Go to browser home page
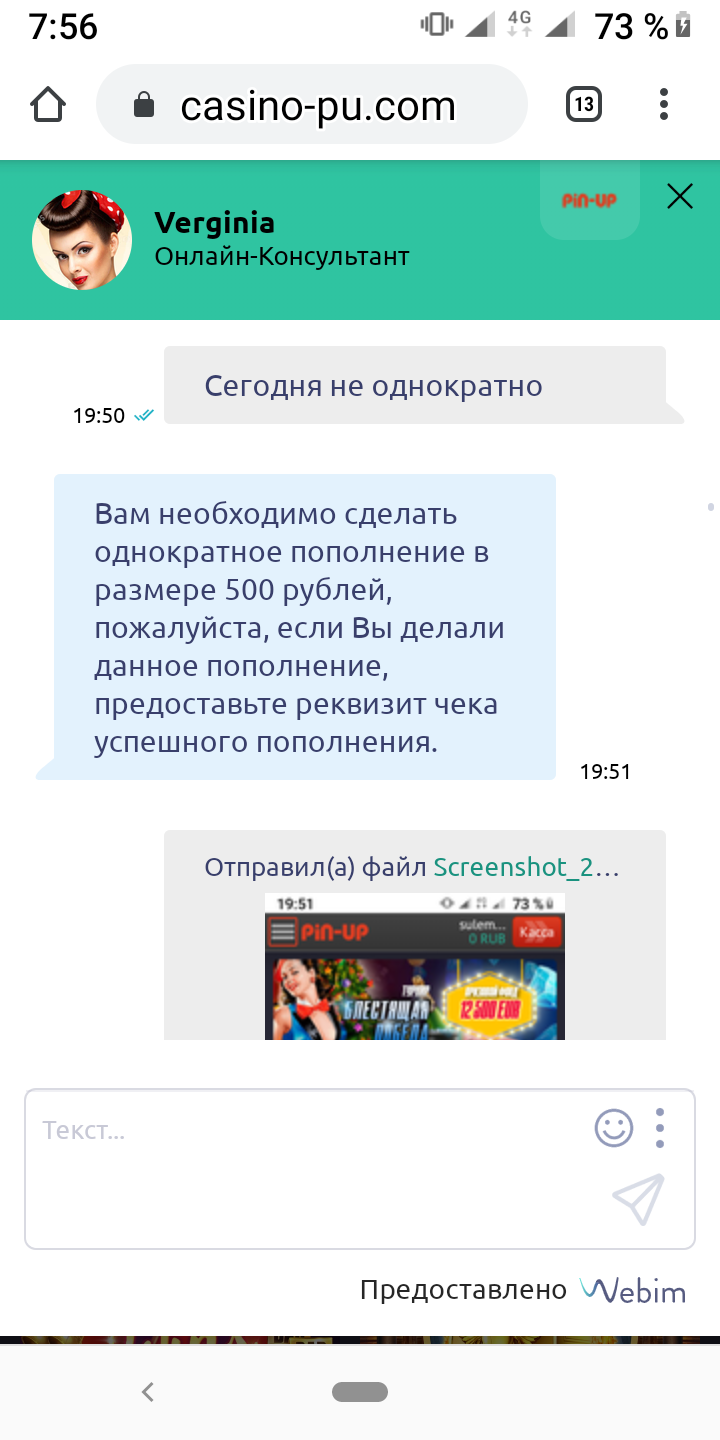The image size is (720, 1440). [48, 105]
